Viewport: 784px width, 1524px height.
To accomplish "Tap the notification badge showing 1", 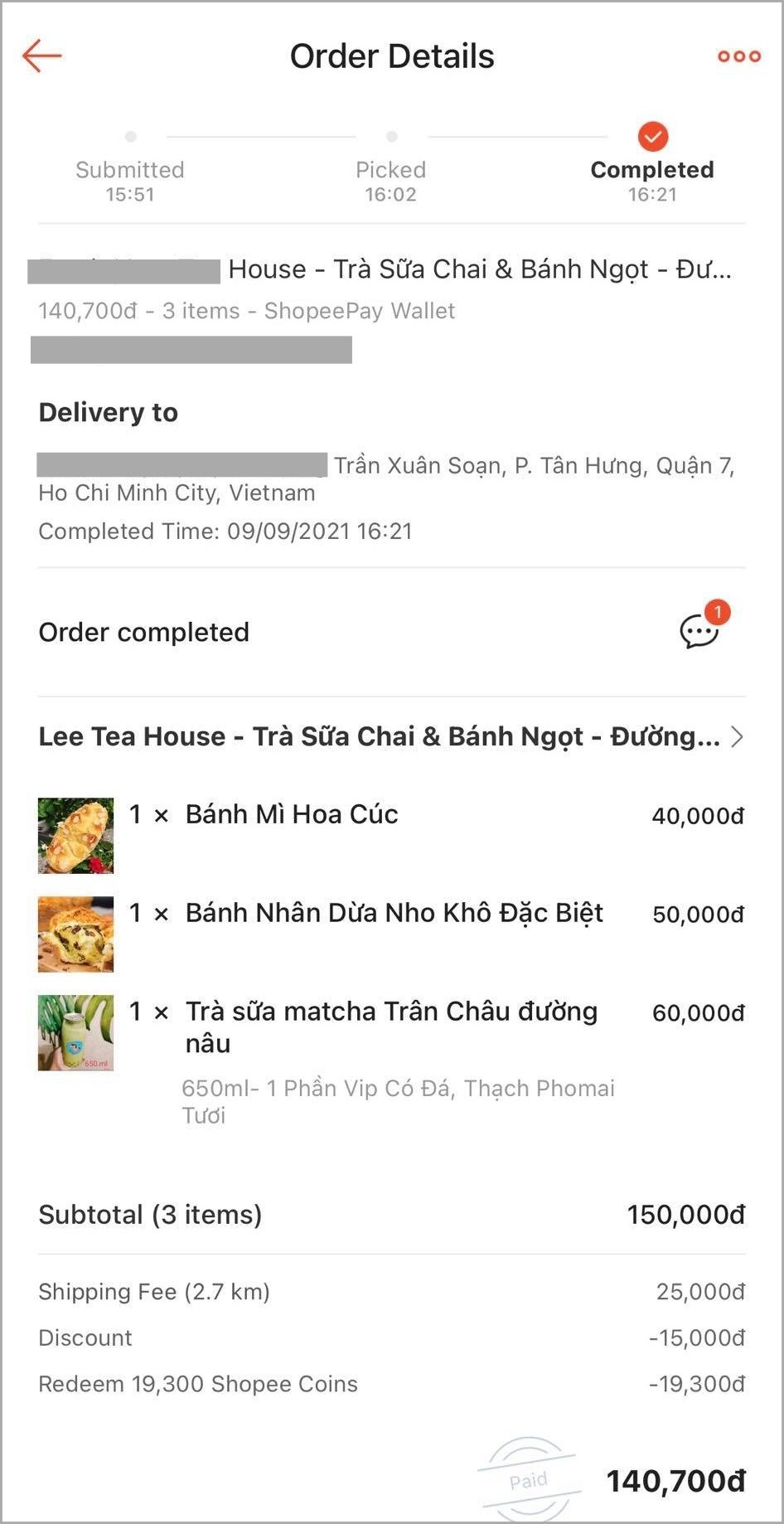I will pos(717,614).
